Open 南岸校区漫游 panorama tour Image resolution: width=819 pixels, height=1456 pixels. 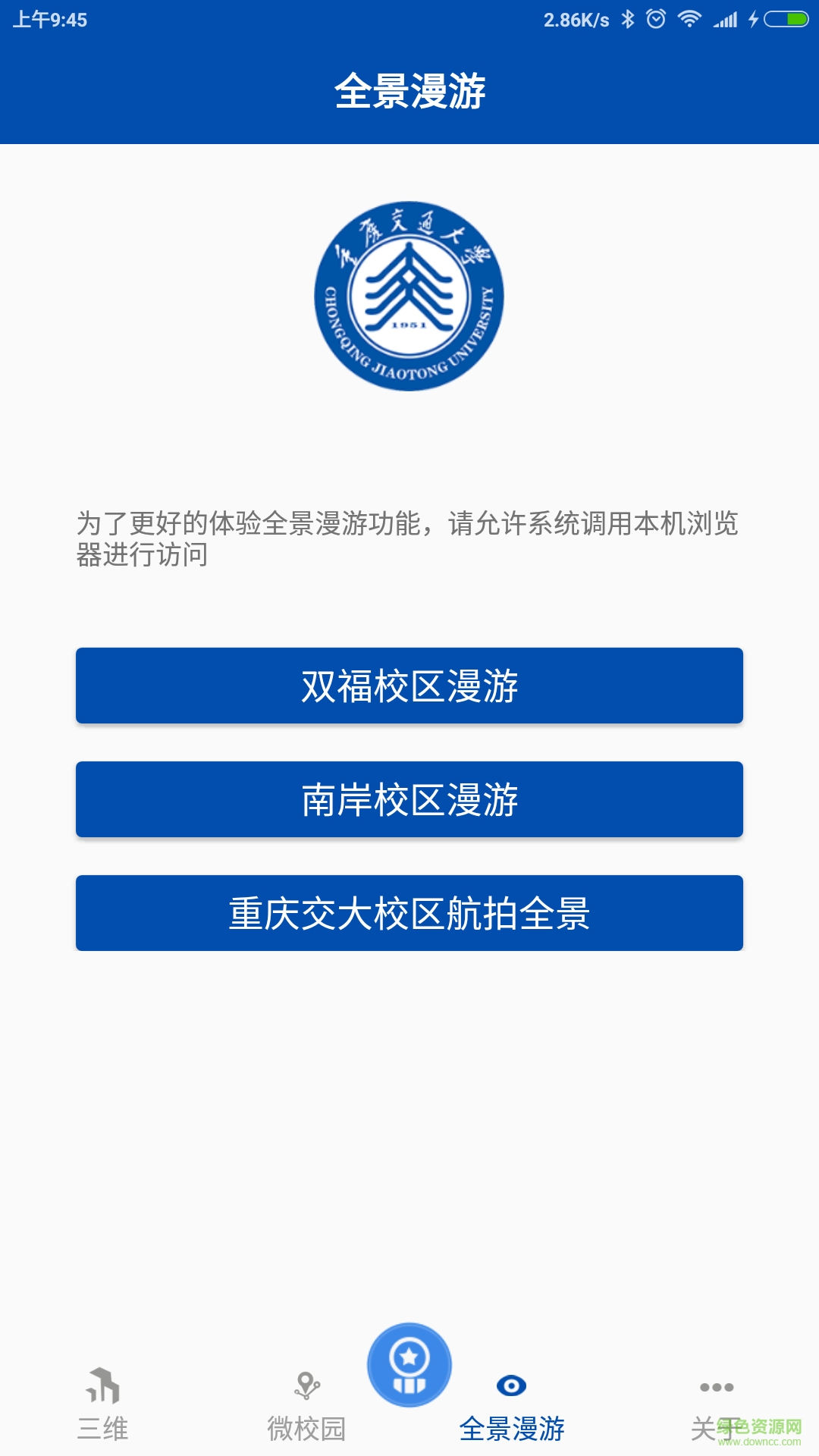pos(409,799)
